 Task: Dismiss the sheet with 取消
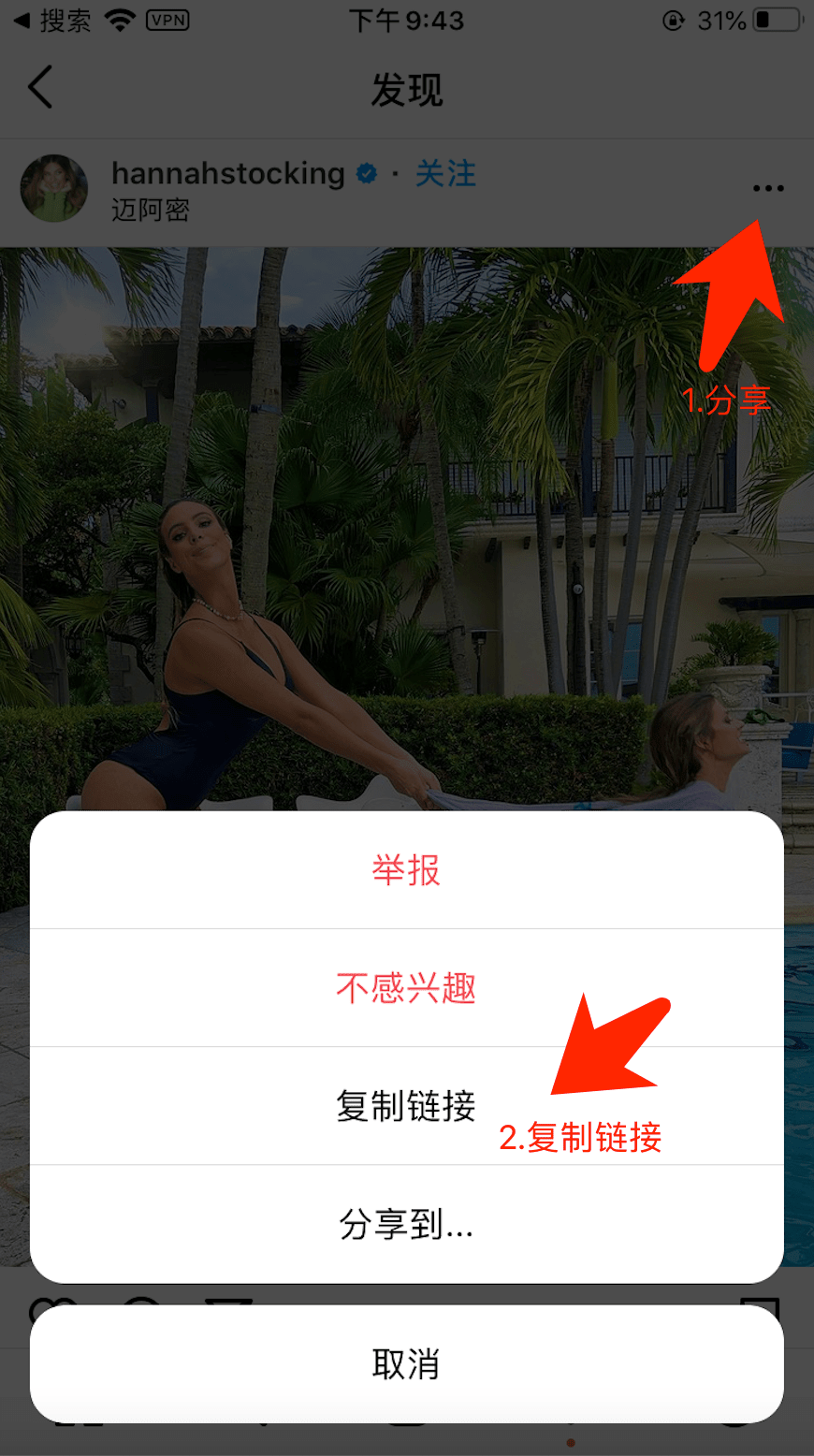[x=406, y=1364]
